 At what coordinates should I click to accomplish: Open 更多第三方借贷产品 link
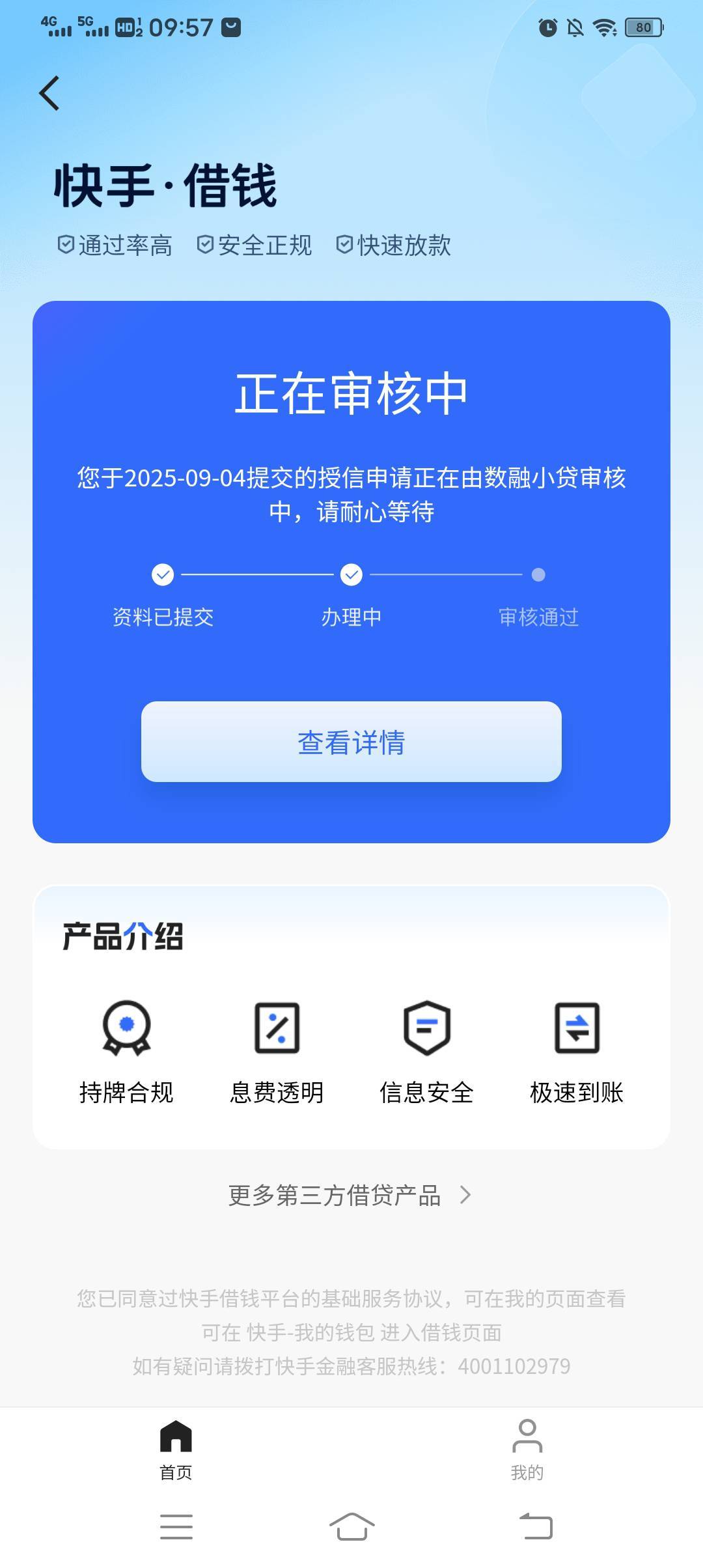350,1195
